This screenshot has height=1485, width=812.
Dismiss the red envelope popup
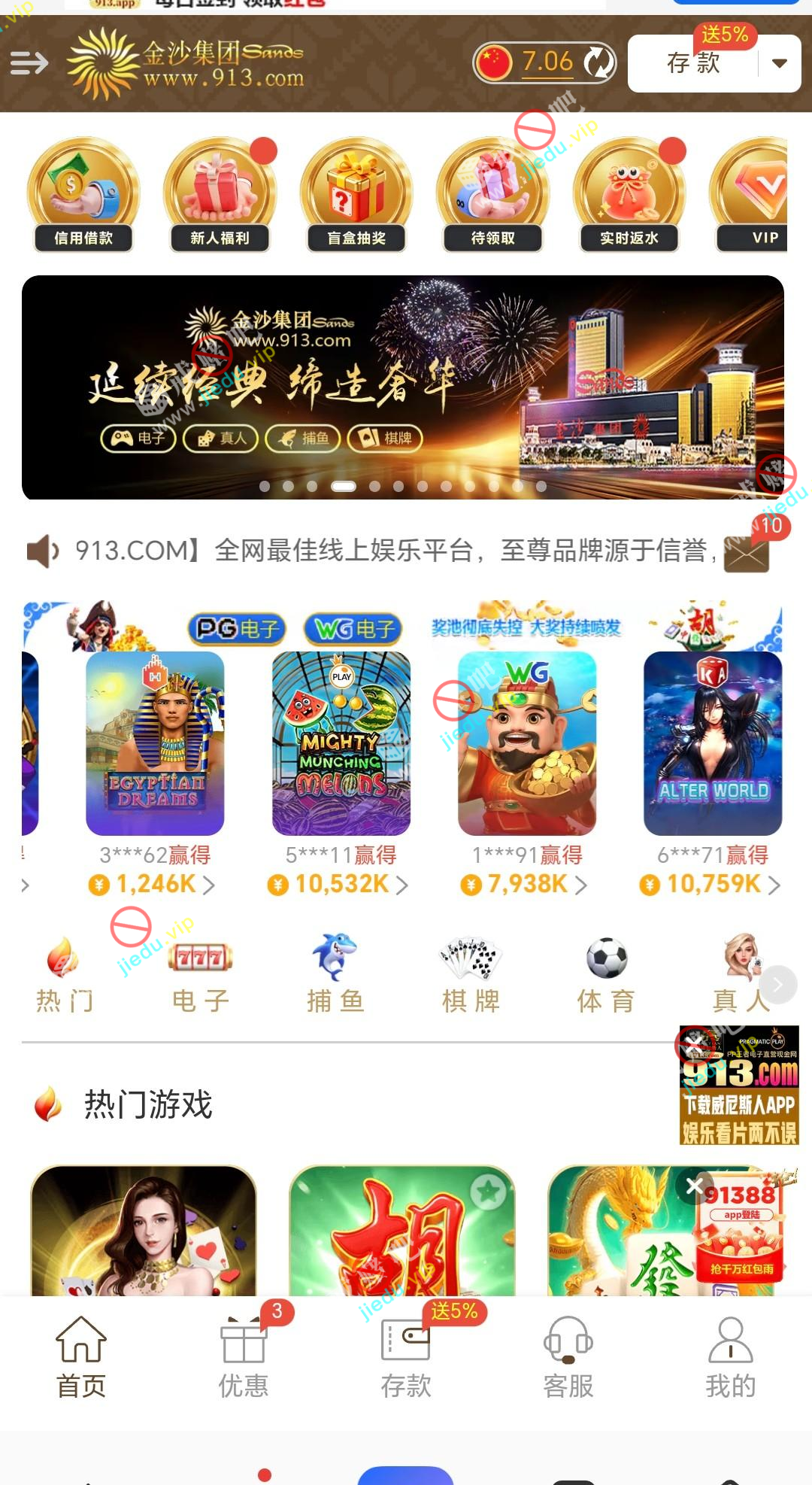coord(695,1186)
